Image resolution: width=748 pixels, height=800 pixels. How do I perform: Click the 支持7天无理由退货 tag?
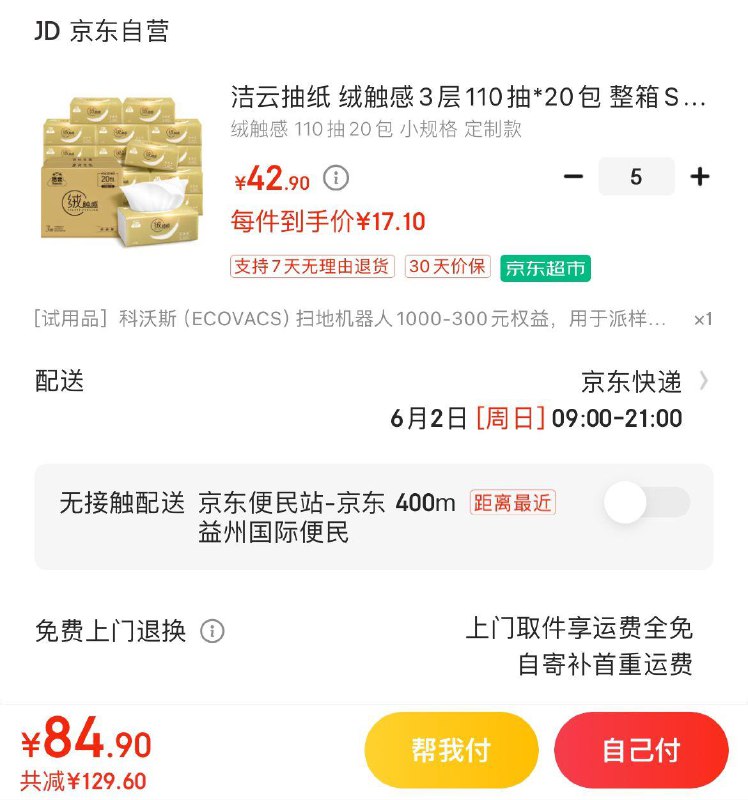point(313,270)
